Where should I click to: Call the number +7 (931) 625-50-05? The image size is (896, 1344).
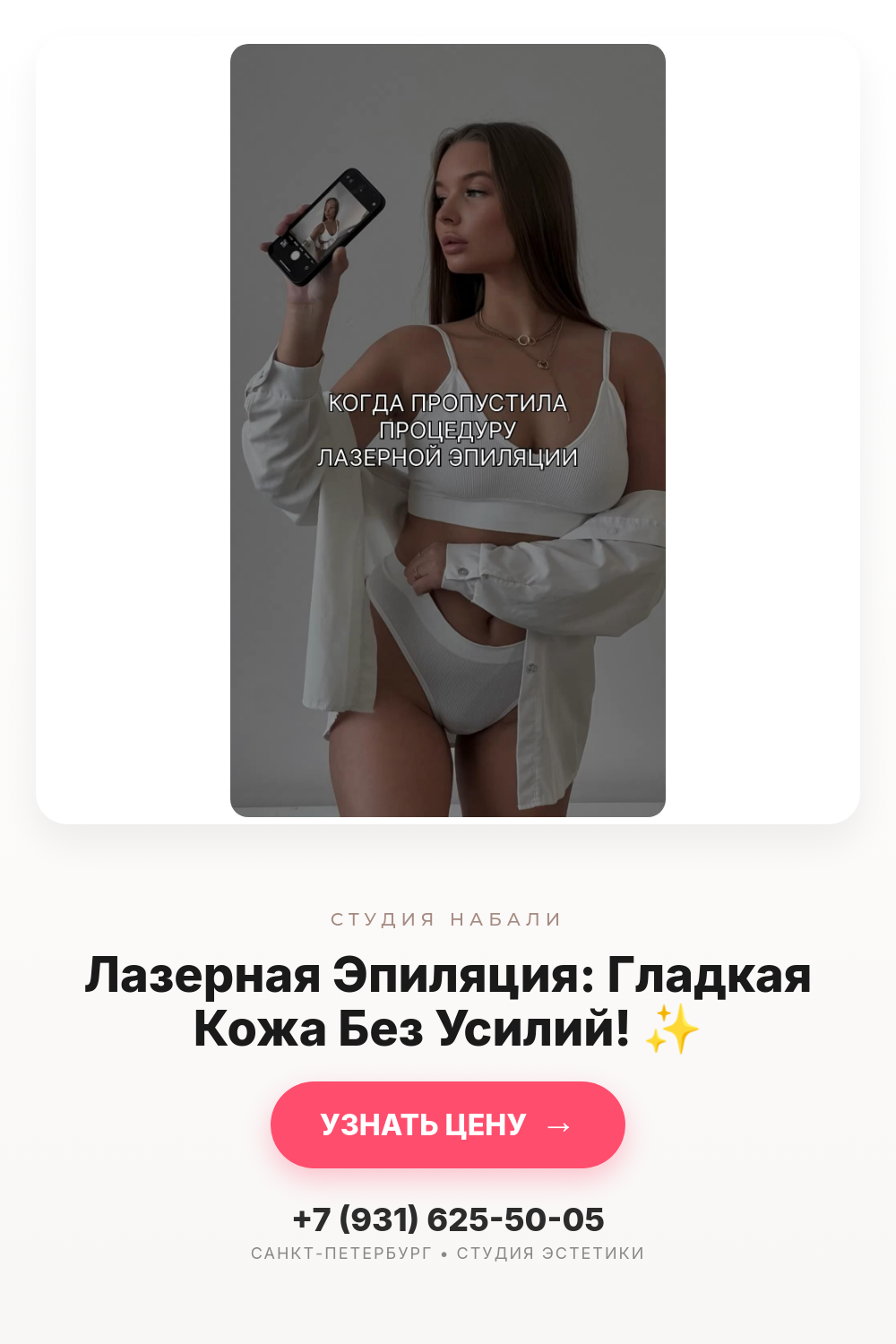[x=448, y=1219]
